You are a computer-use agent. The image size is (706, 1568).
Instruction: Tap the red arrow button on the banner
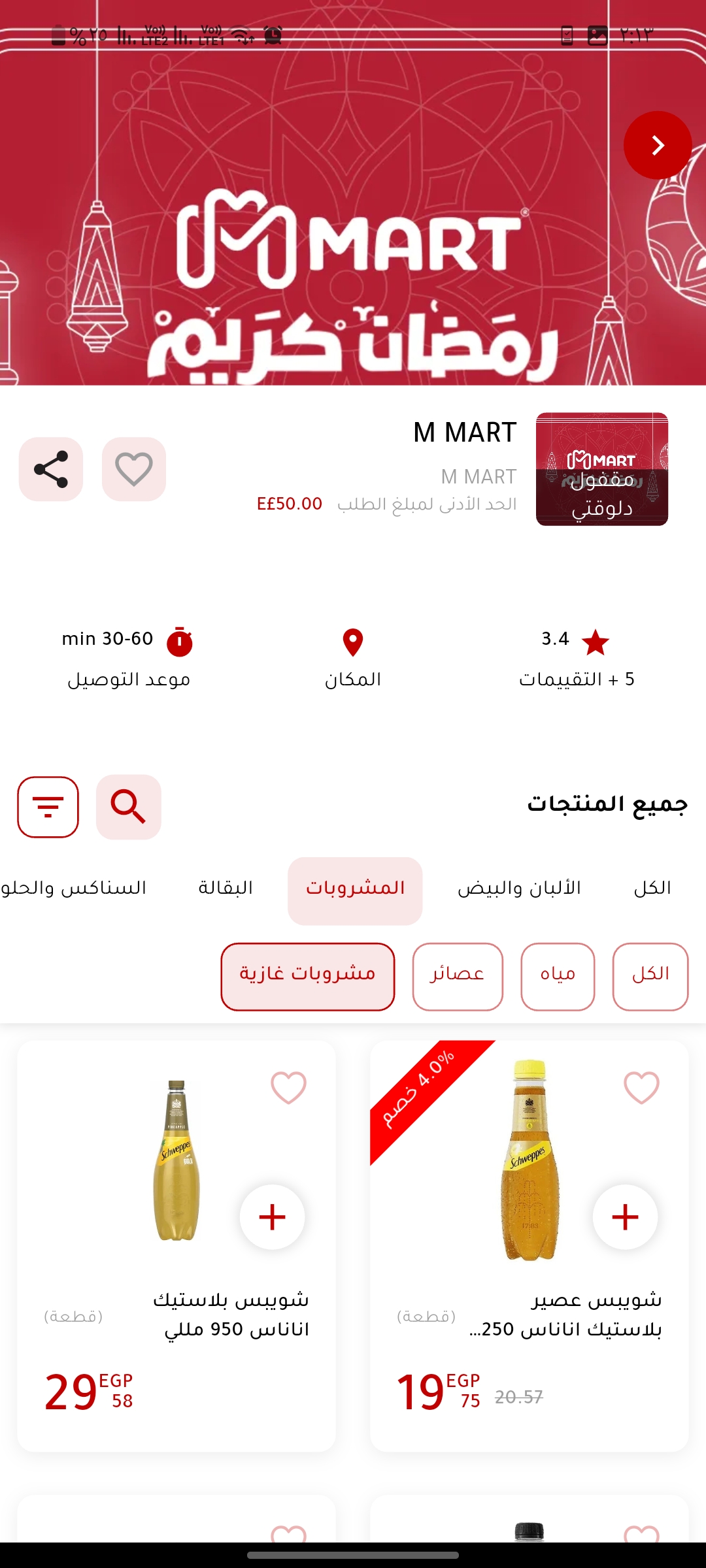658,145
